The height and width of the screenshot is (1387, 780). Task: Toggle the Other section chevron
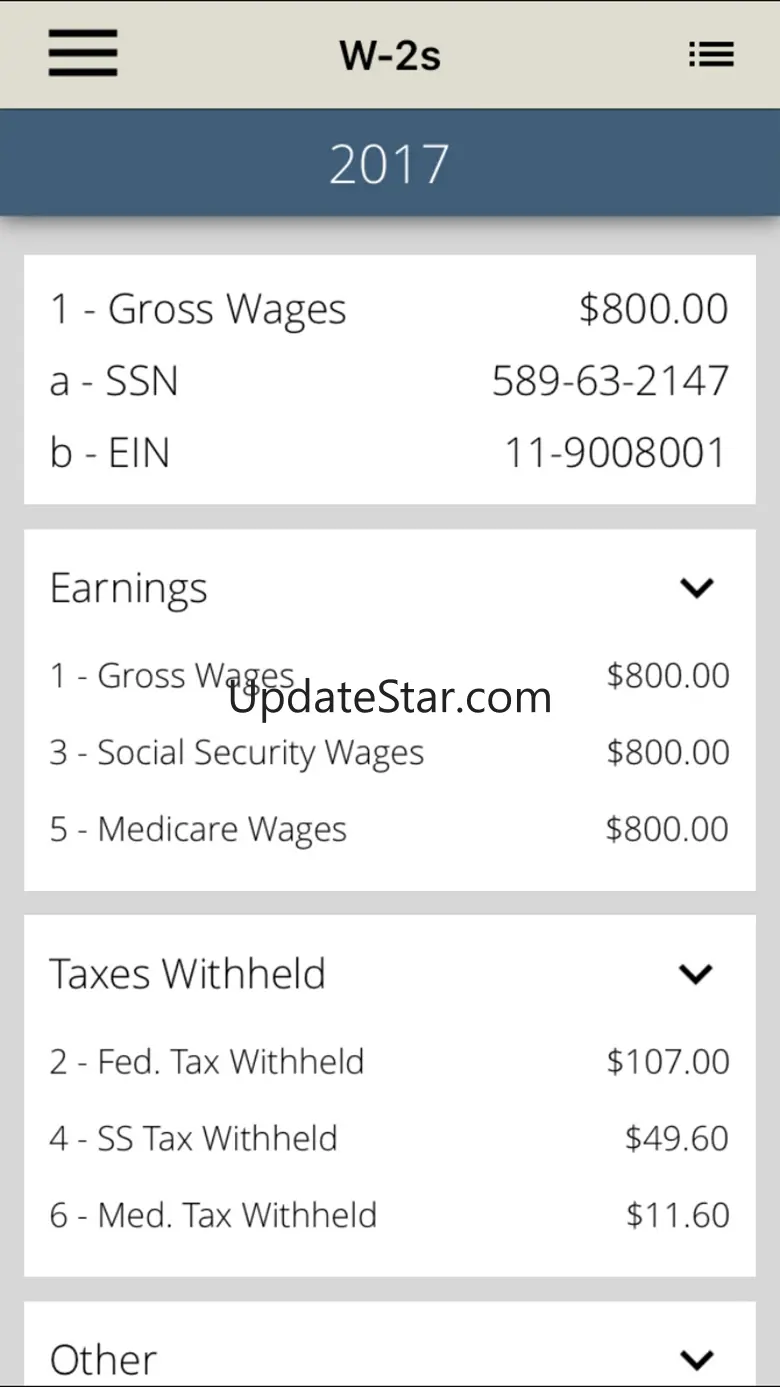click(696, 1359)
